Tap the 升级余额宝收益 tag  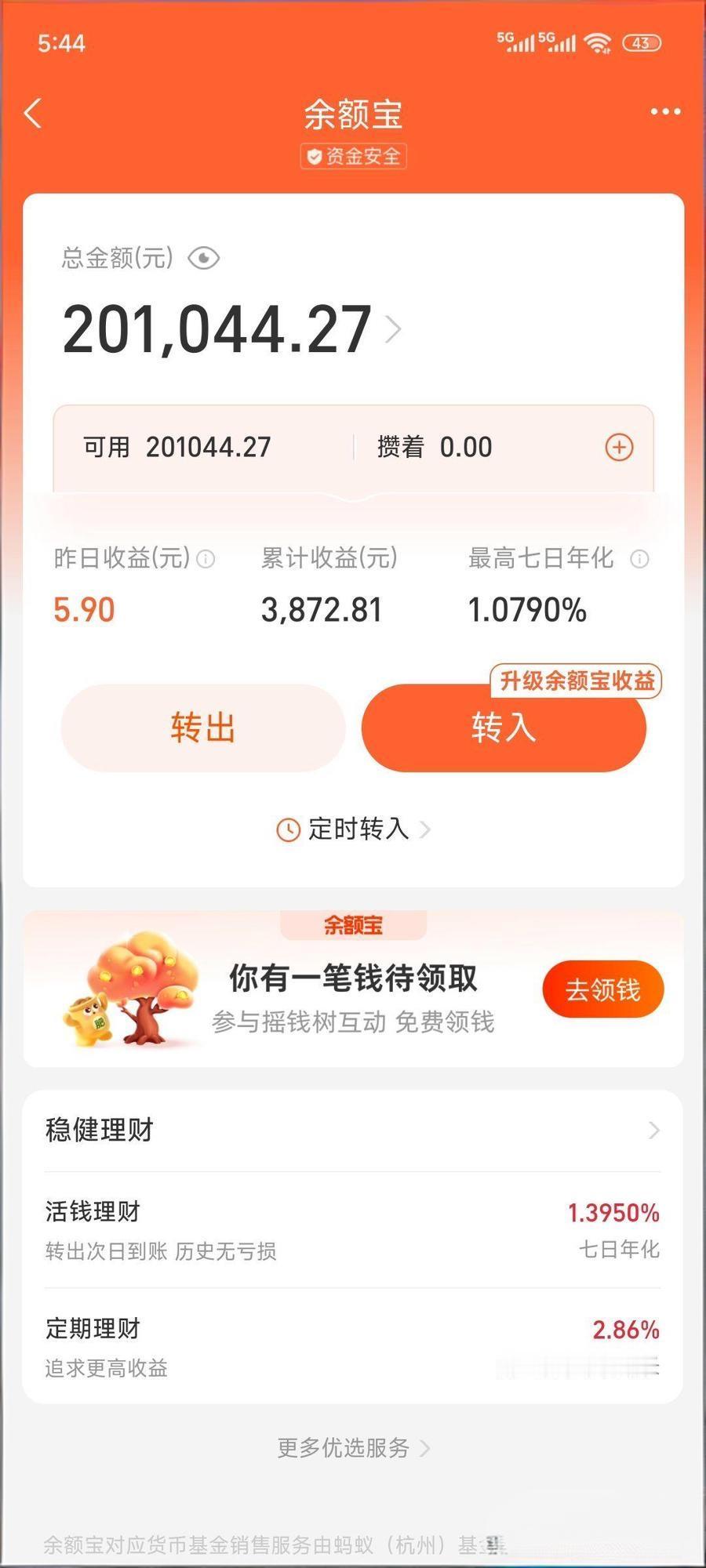[x=577, y=681]
